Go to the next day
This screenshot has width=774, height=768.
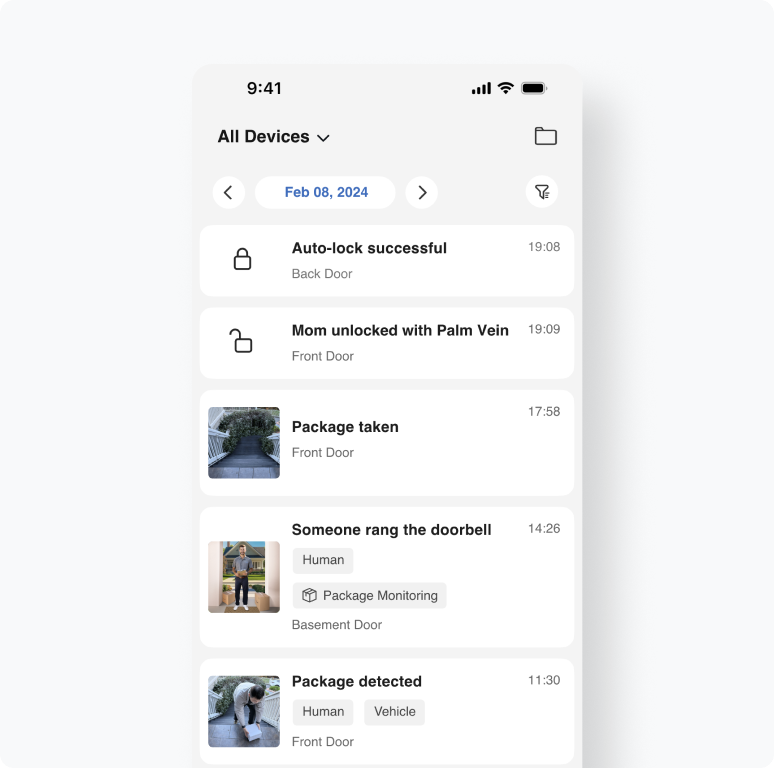pos(421,192)
